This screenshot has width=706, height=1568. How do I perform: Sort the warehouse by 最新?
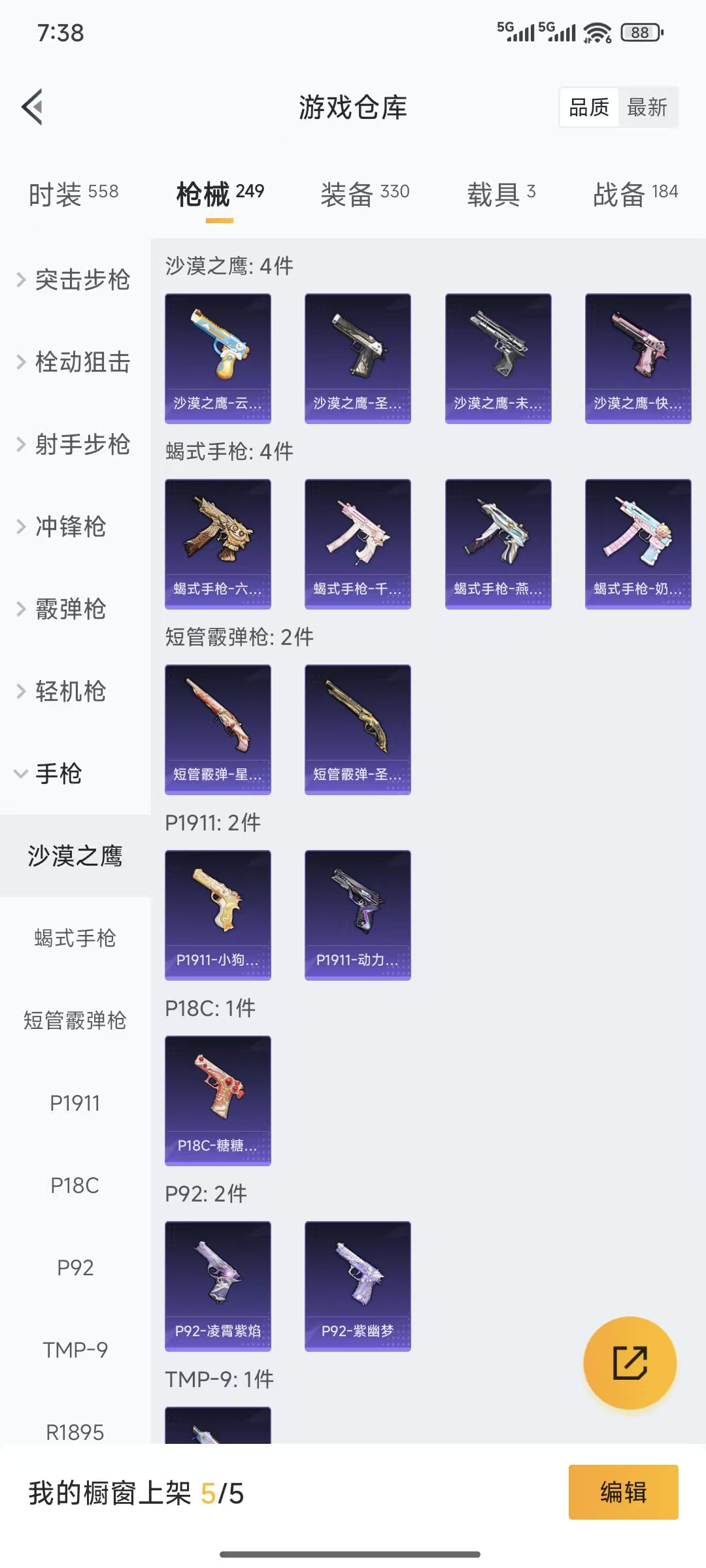point(647,107)
